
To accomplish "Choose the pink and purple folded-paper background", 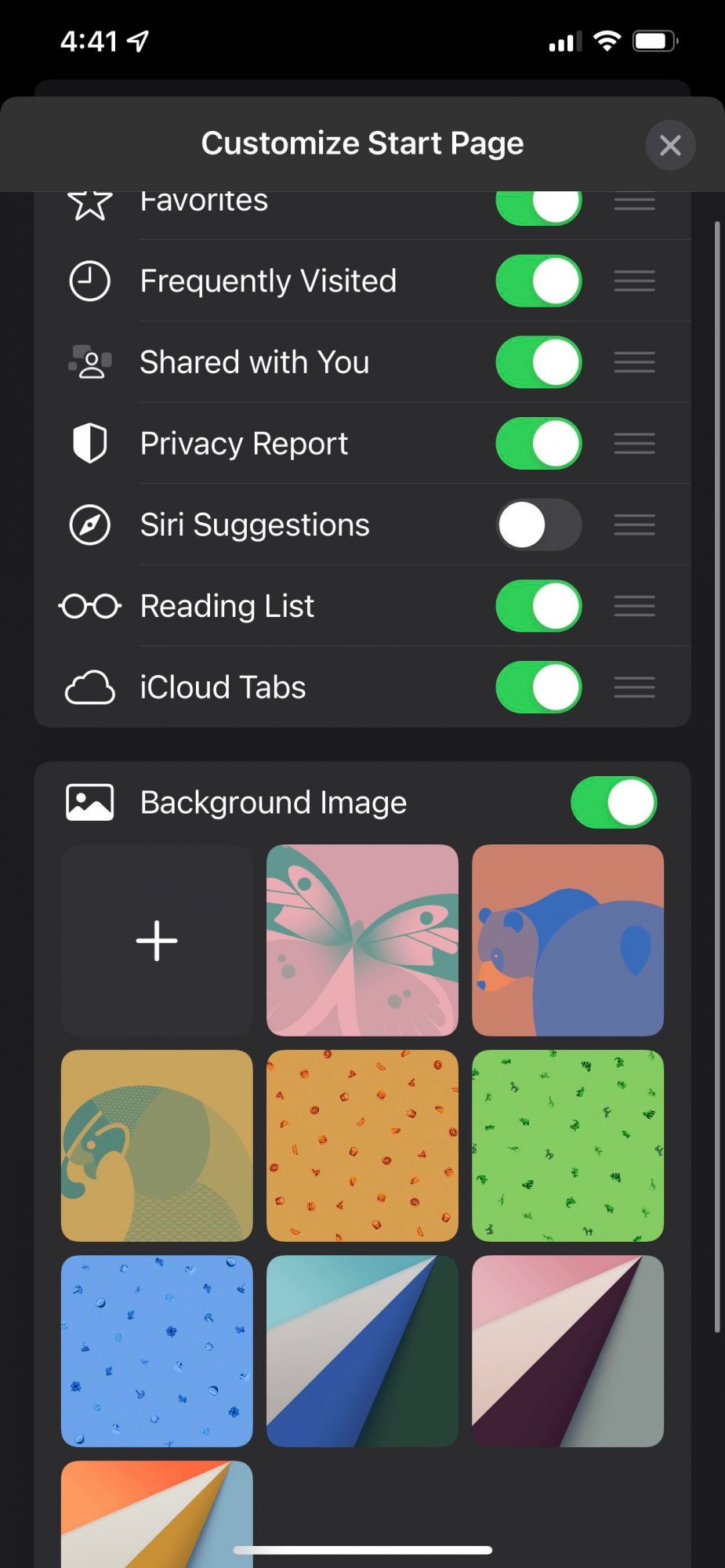I will point(567,1351).
